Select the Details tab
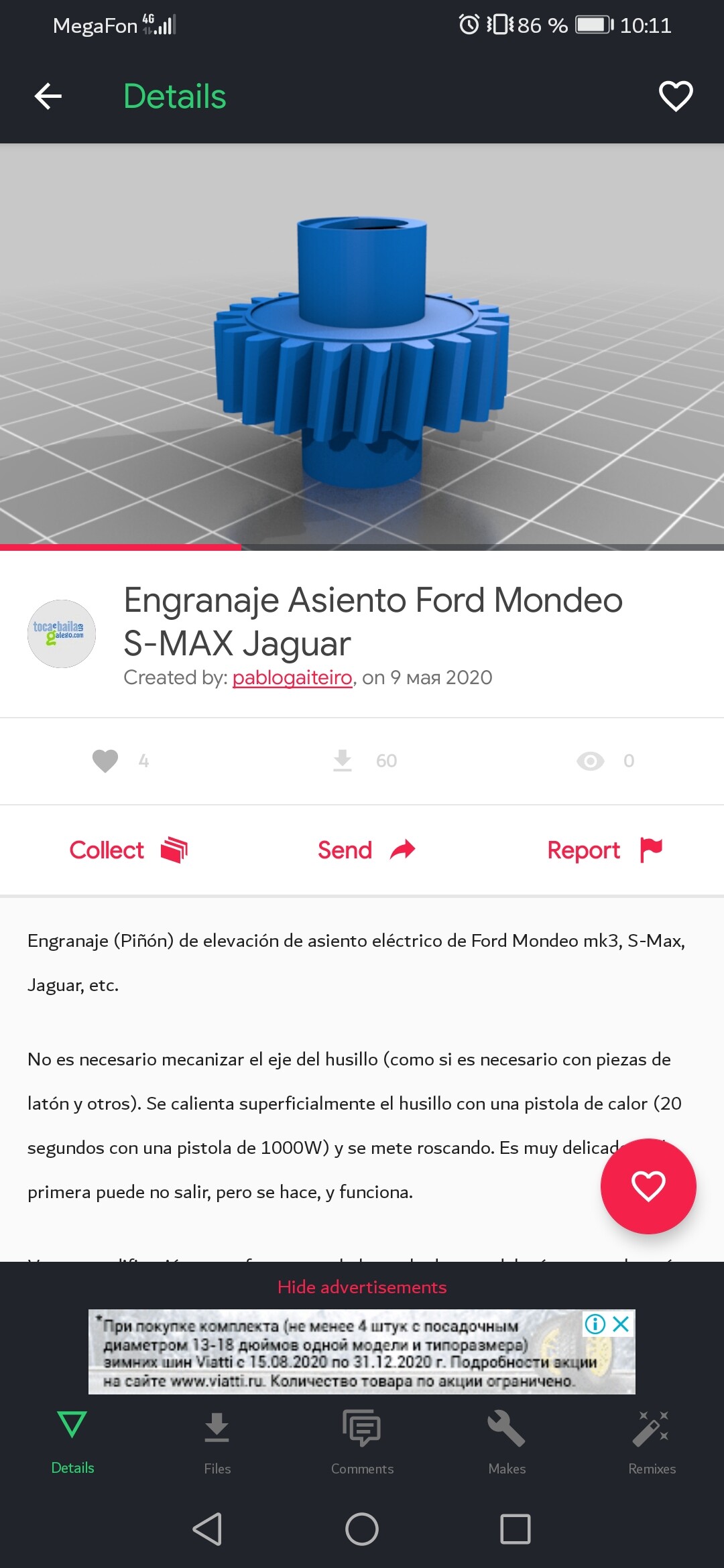This screenshot has height=1568, width=724. (x=72, y=1442)
